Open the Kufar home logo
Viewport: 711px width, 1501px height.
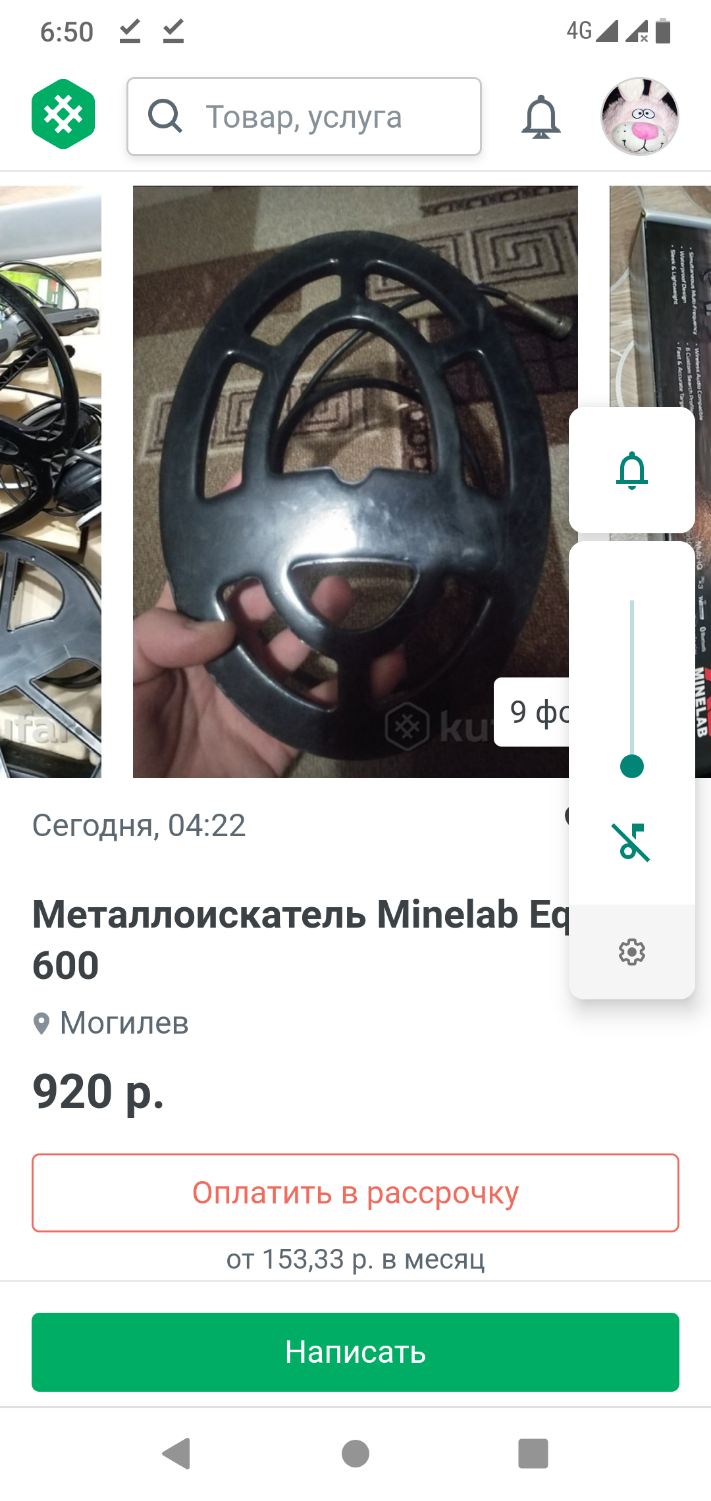pos(63,117)
